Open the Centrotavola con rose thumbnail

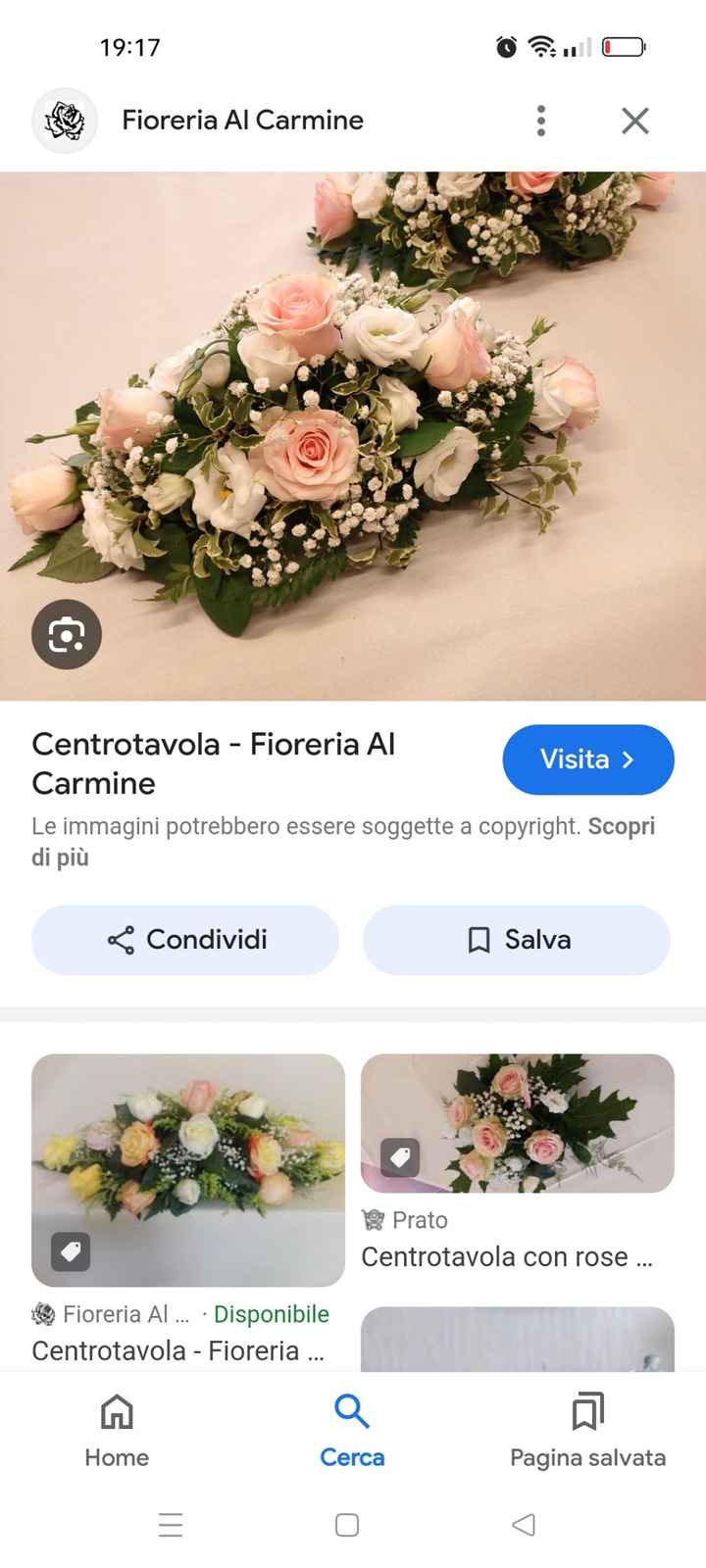coord(518,1123)
